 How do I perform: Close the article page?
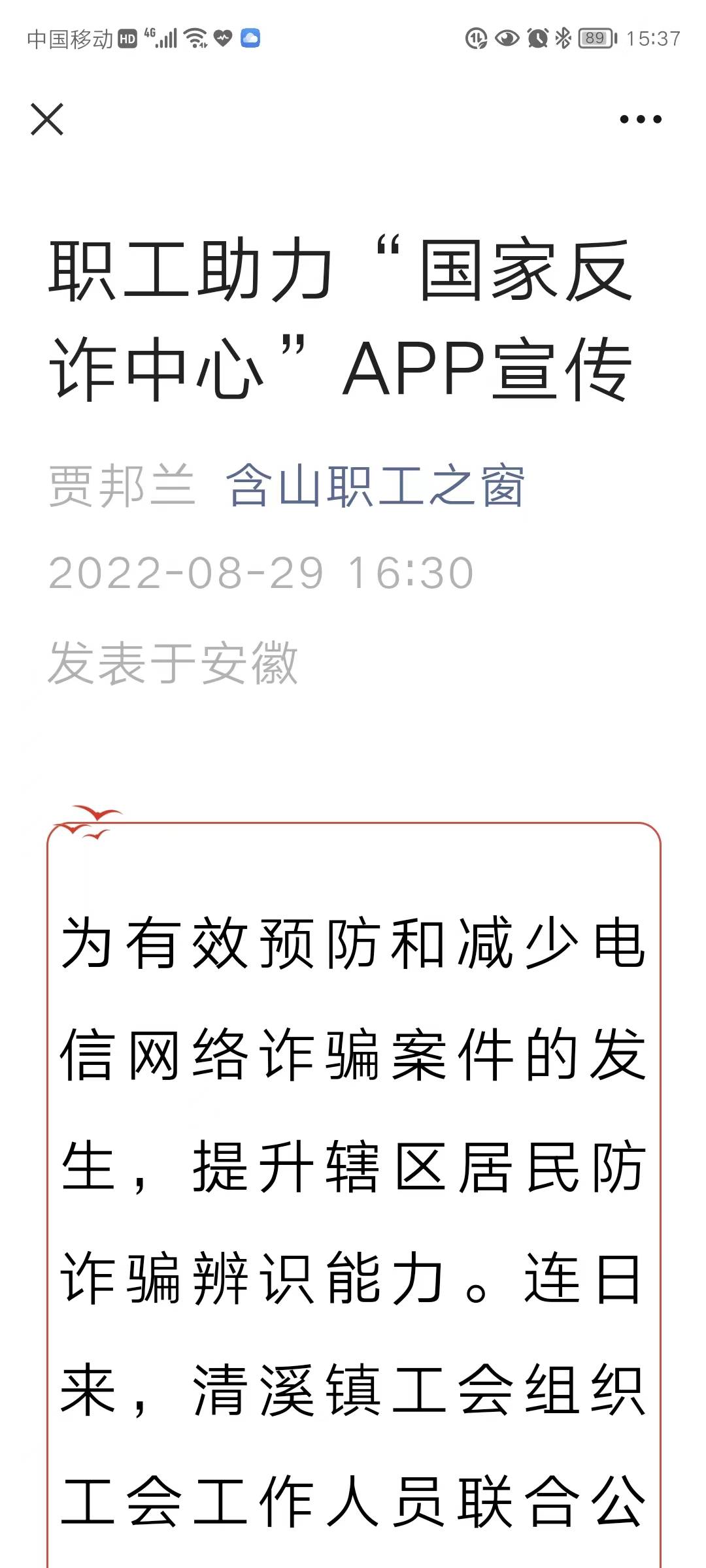click(x=47, y=119)
